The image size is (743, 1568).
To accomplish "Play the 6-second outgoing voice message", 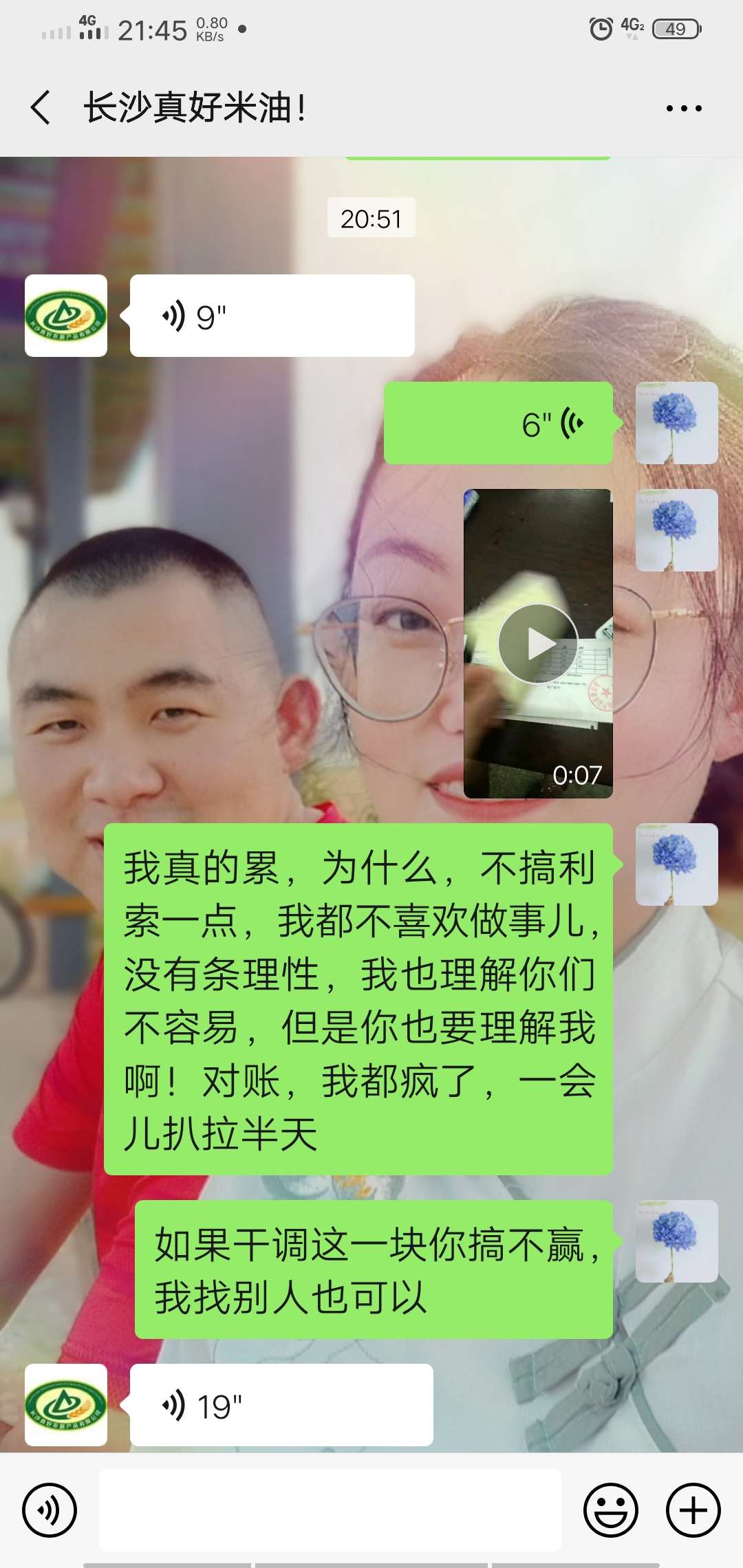I will click(499, 423).
